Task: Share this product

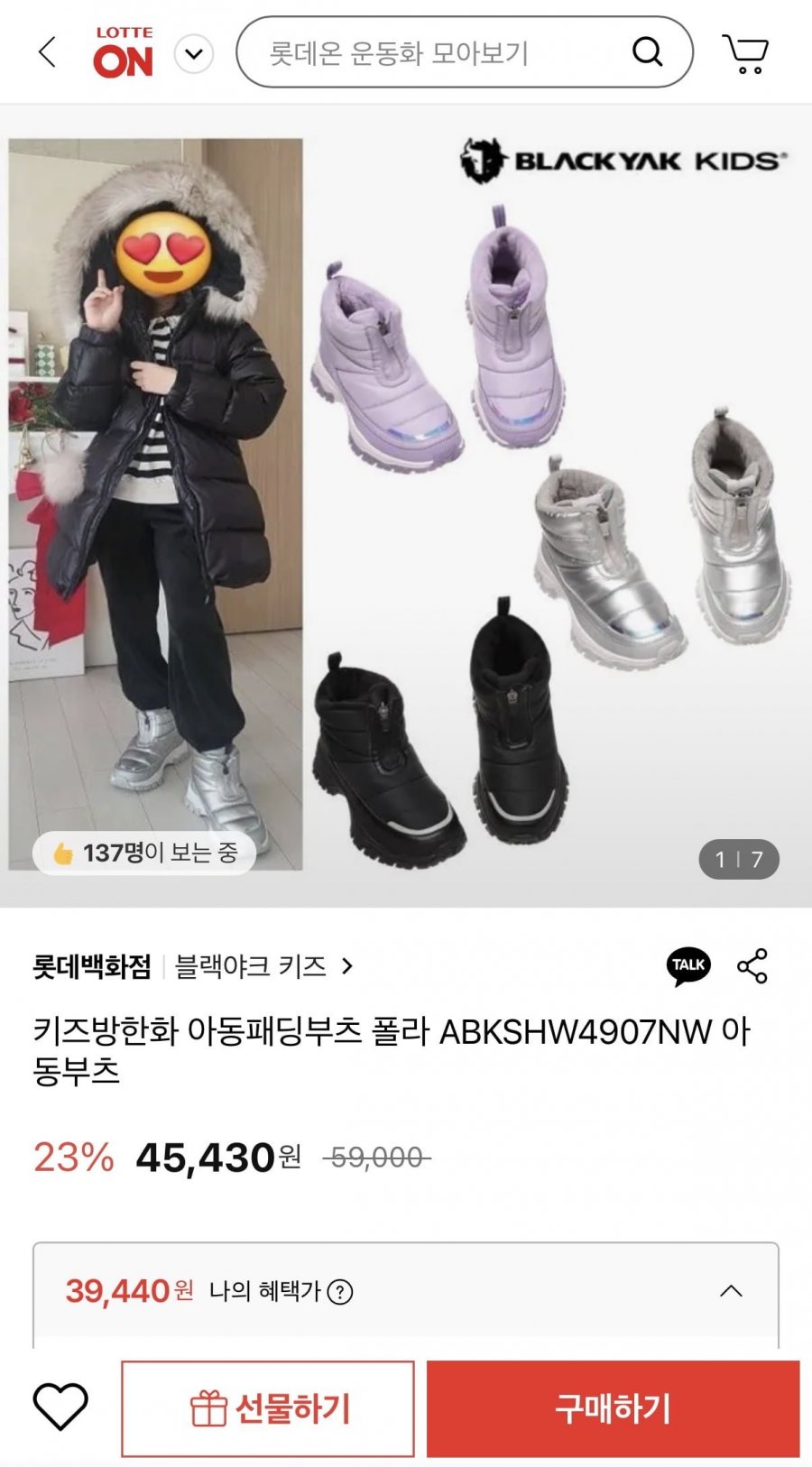Action: [752, 966]
